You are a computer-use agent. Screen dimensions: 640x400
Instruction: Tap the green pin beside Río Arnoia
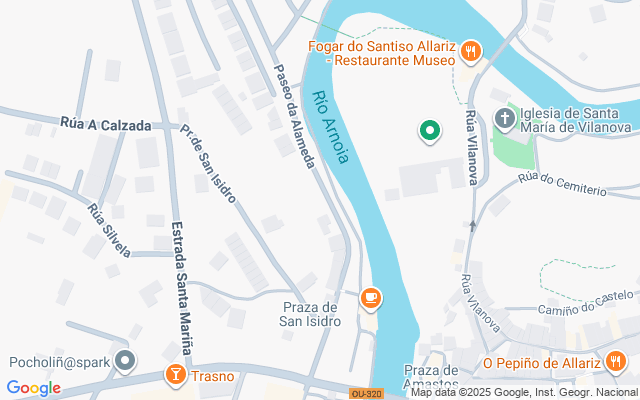coord(430,130)
